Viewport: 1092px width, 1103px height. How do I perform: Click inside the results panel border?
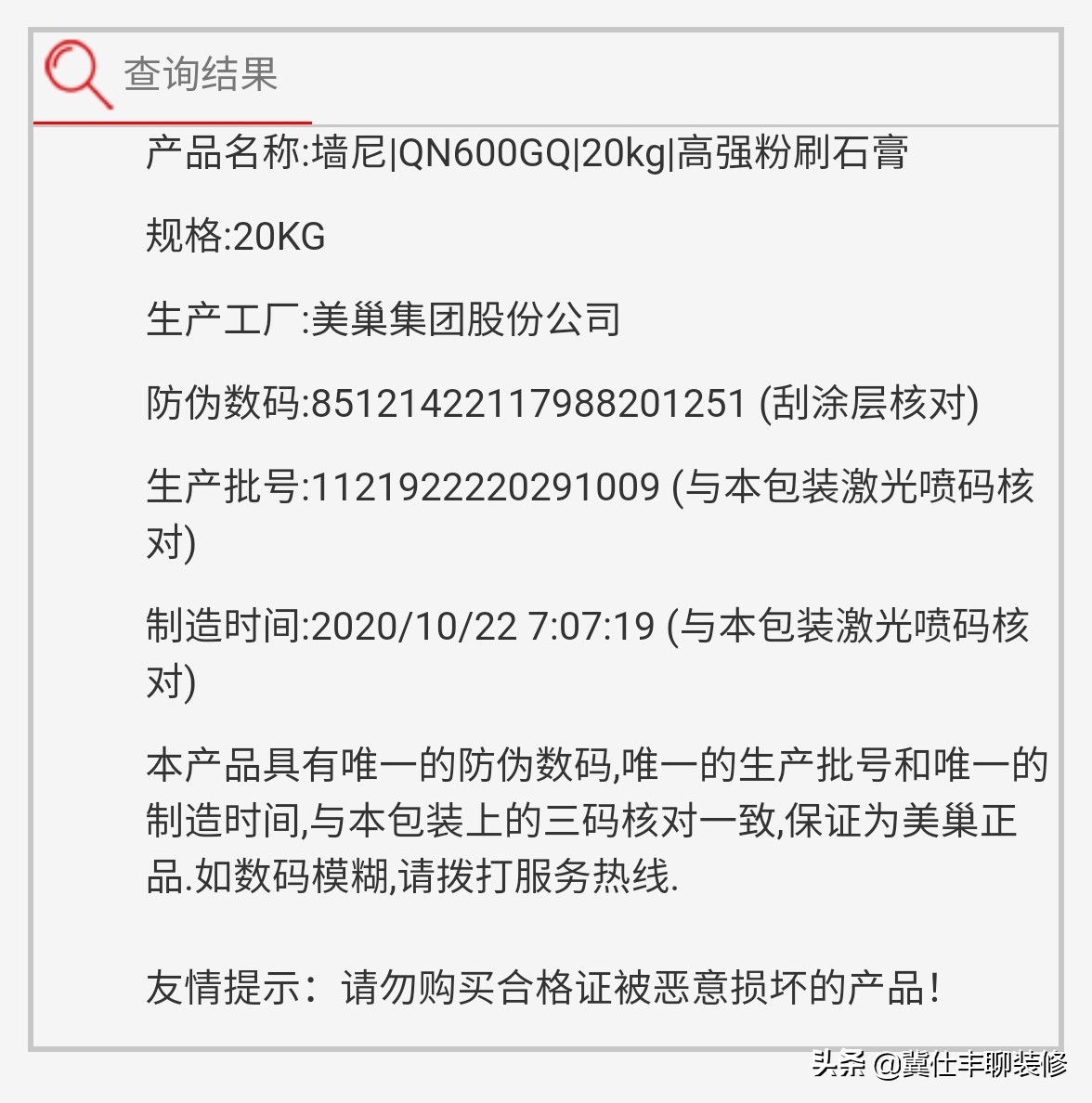point(548,557)
